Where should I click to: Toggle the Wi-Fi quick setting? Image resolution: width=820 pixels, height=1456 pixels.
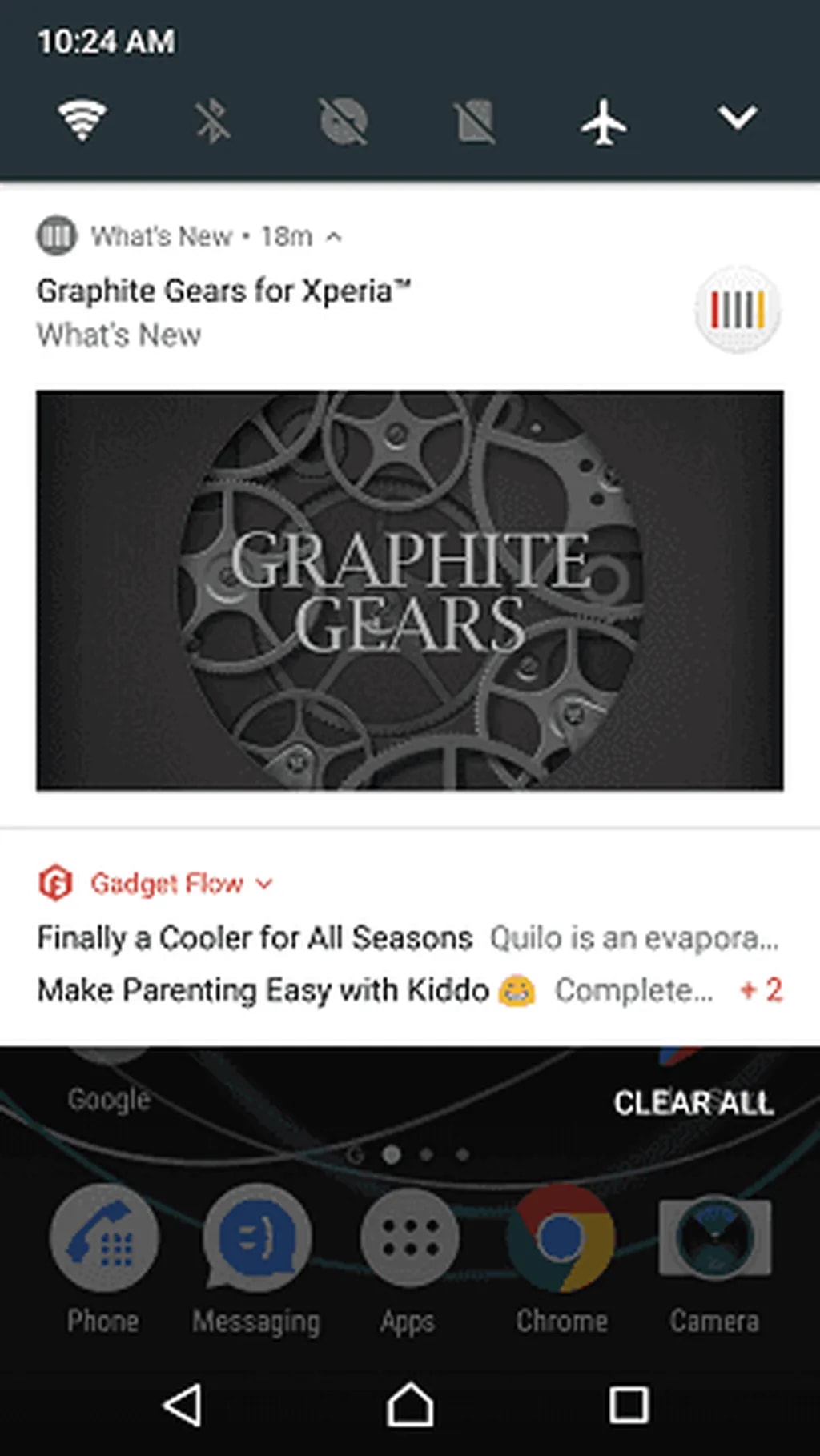(82, 121)
